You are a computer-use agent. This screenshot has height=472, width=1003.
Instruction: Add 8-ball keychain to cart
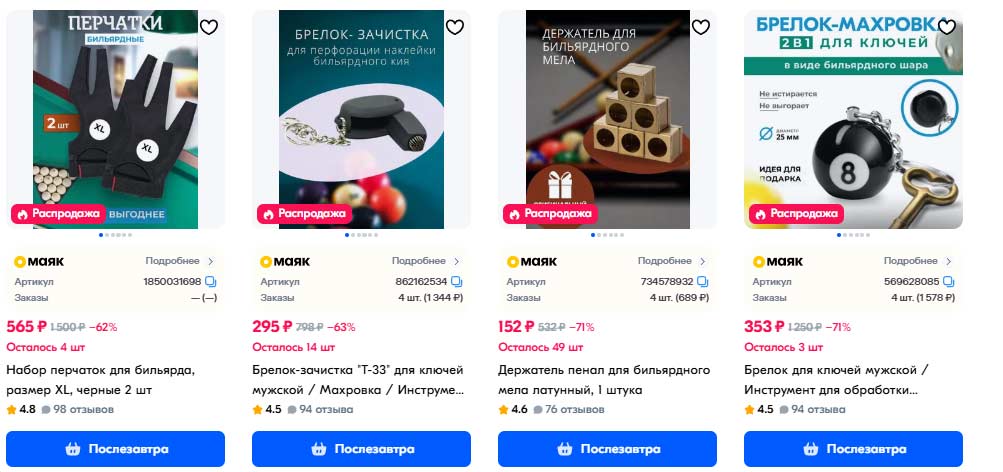click(853, 449)
